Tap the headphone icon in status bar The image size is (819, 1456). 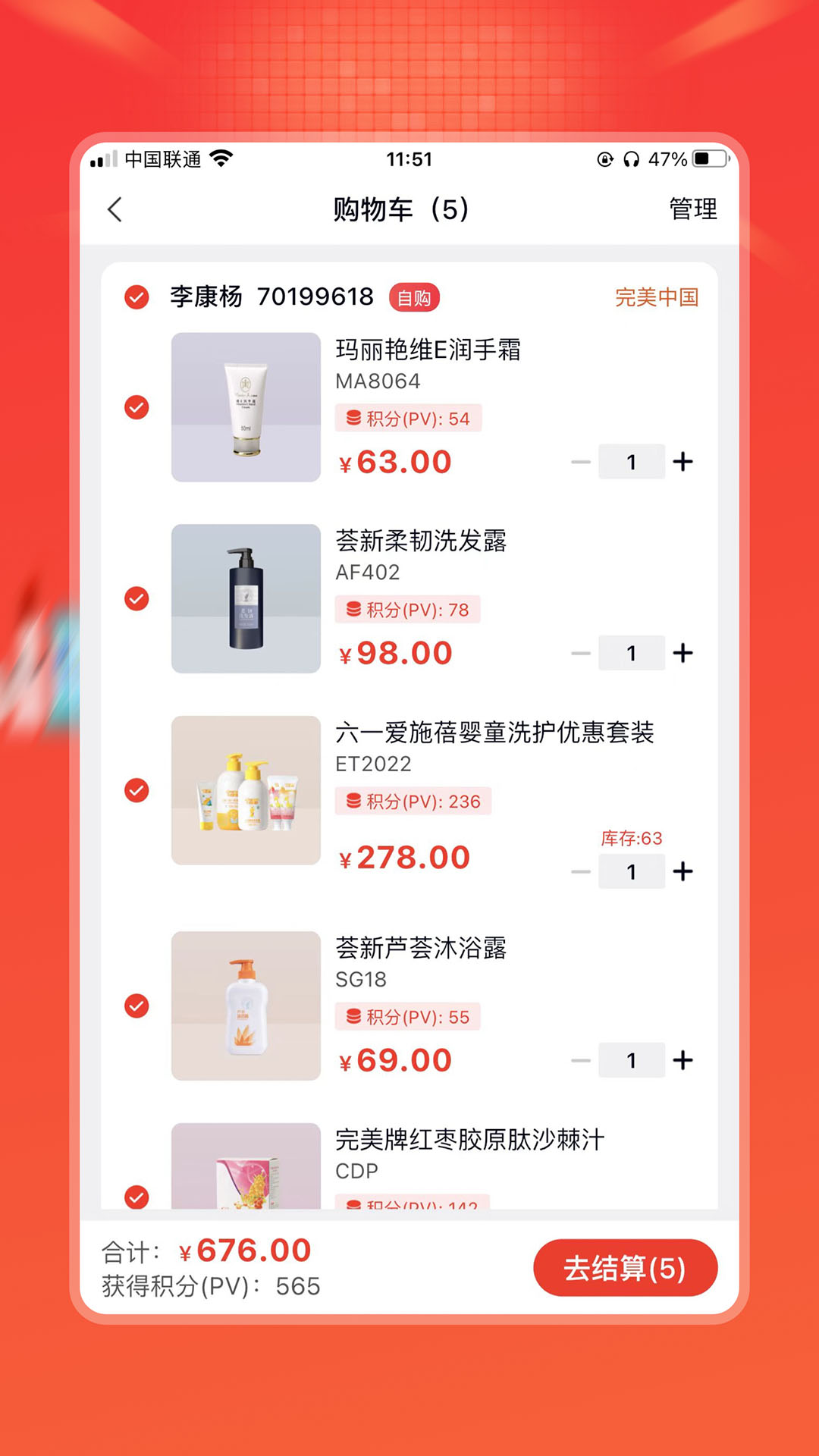[x=628, y=159]
